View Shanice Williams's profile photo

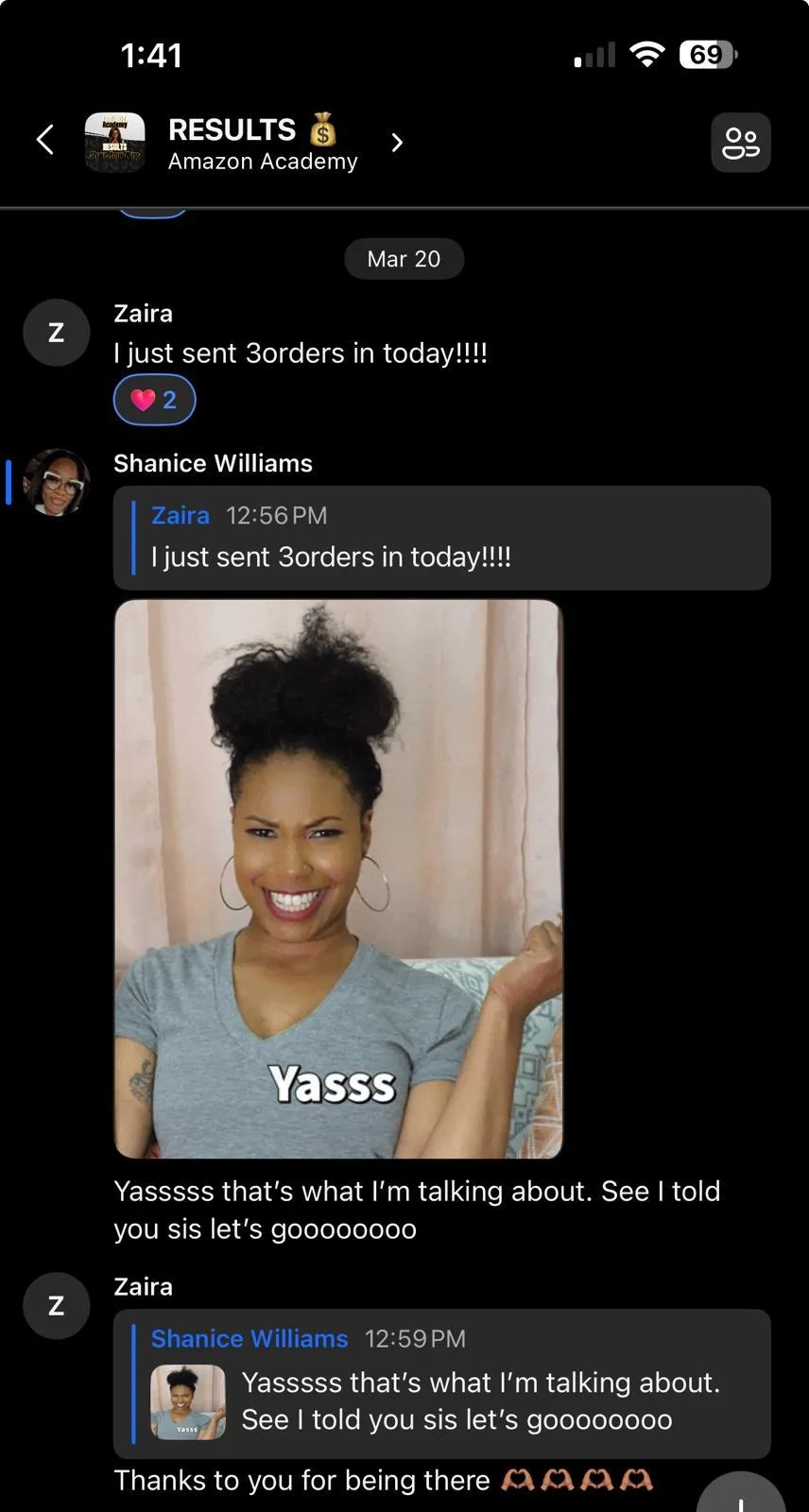tap(56, 482)
